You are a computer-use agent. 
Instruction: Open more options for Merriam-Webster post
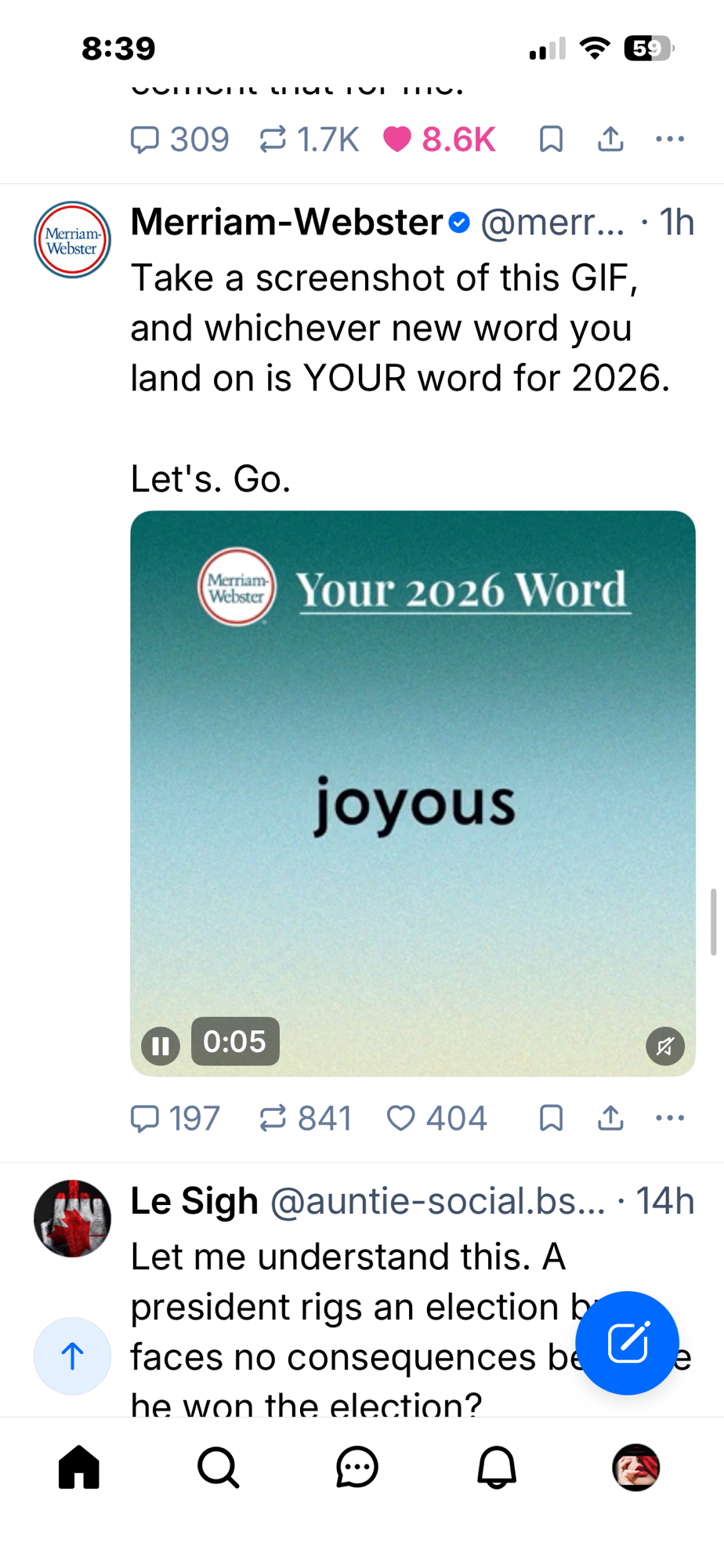pyautogui.click(x=670, y=1118)
